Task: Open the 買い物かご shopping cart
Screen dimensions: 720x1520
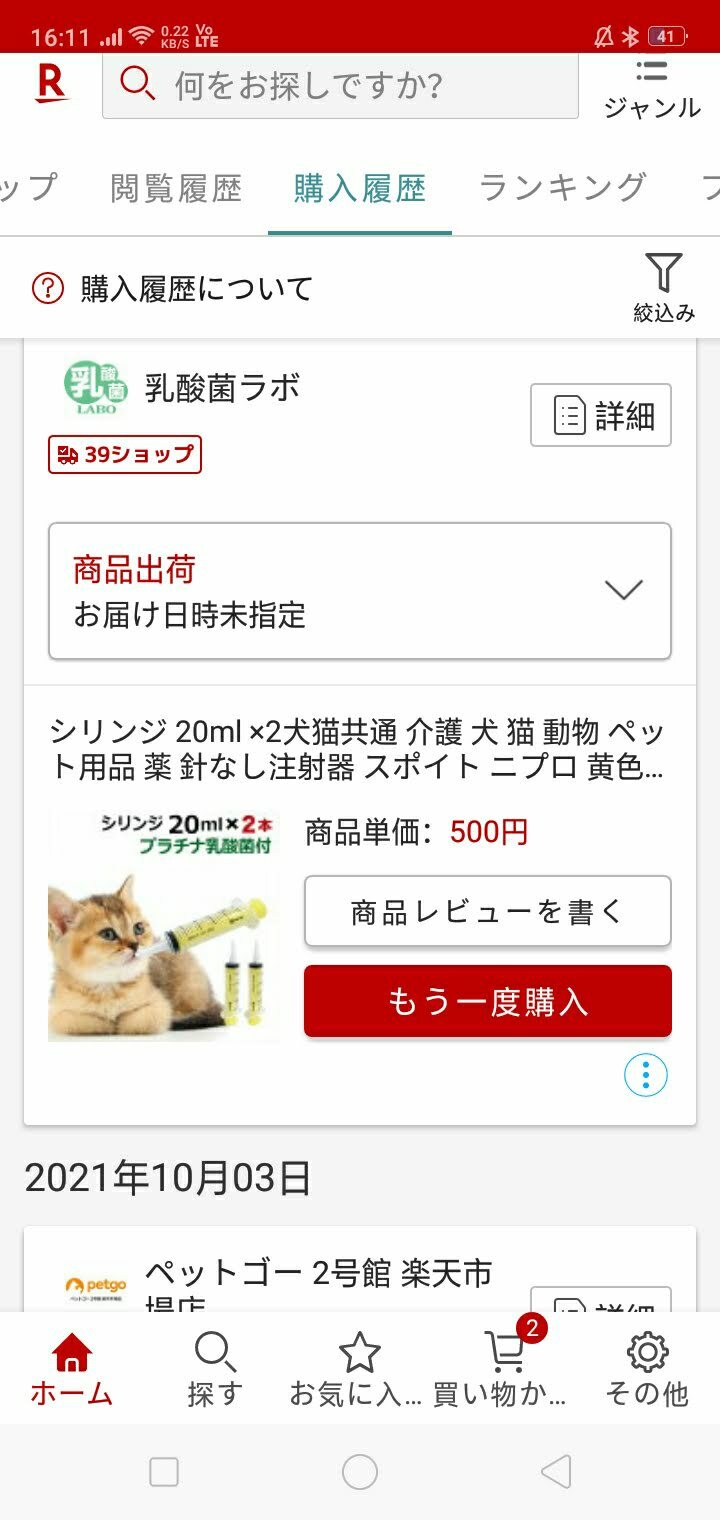Action: (503, 1368)
